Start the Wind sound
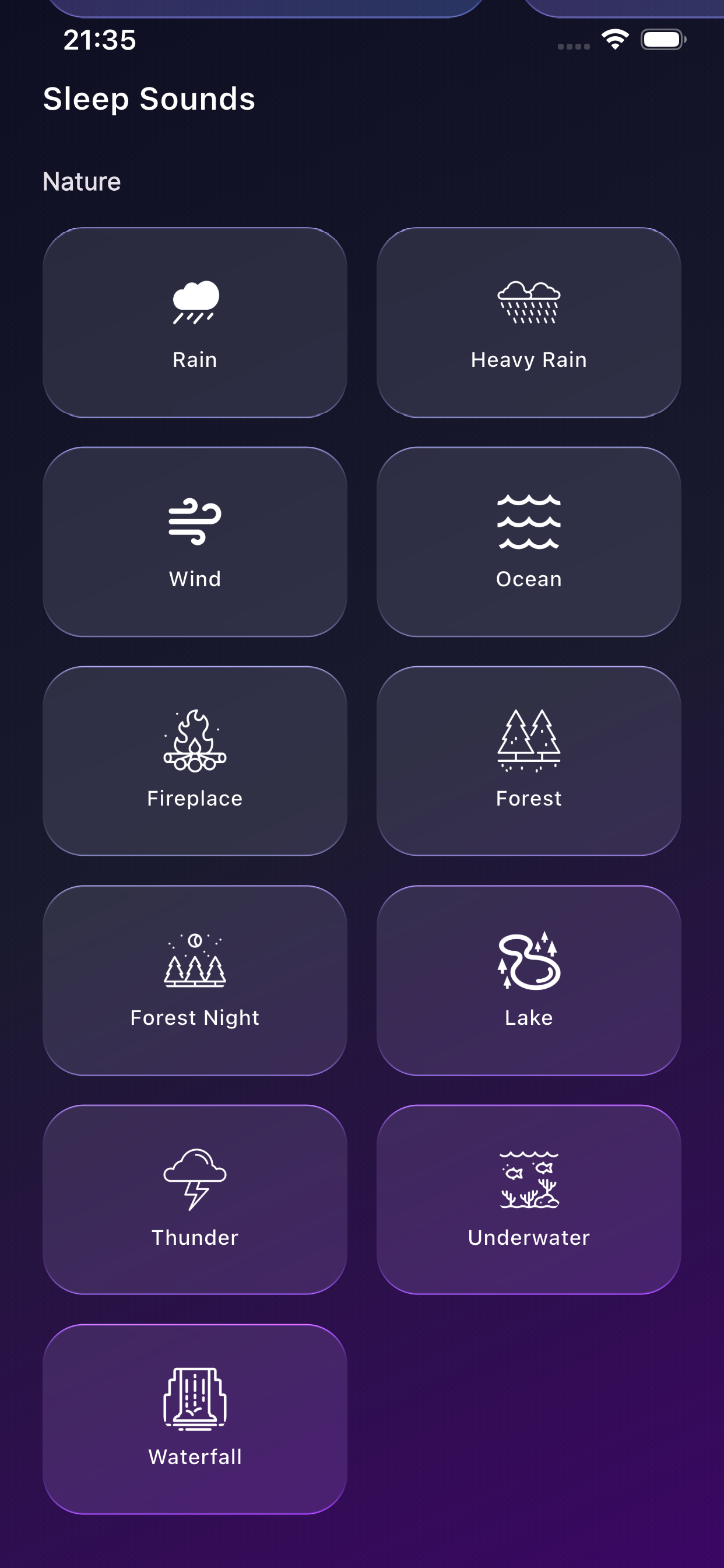The height and width of the screenshot is (1568, 724). click(195, 542)
